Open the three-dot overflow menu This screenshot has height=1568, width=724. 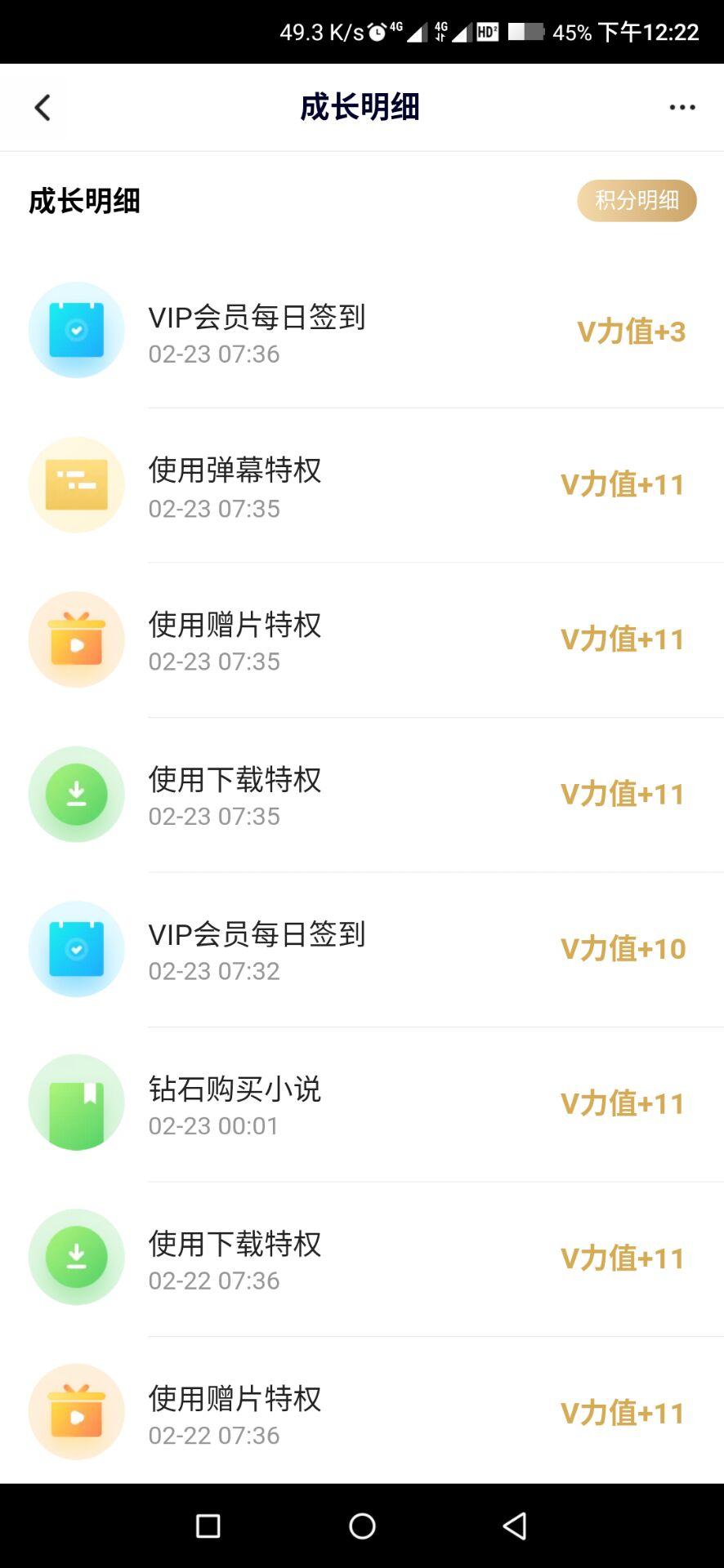pyautogui.click(x=682, y=107)
